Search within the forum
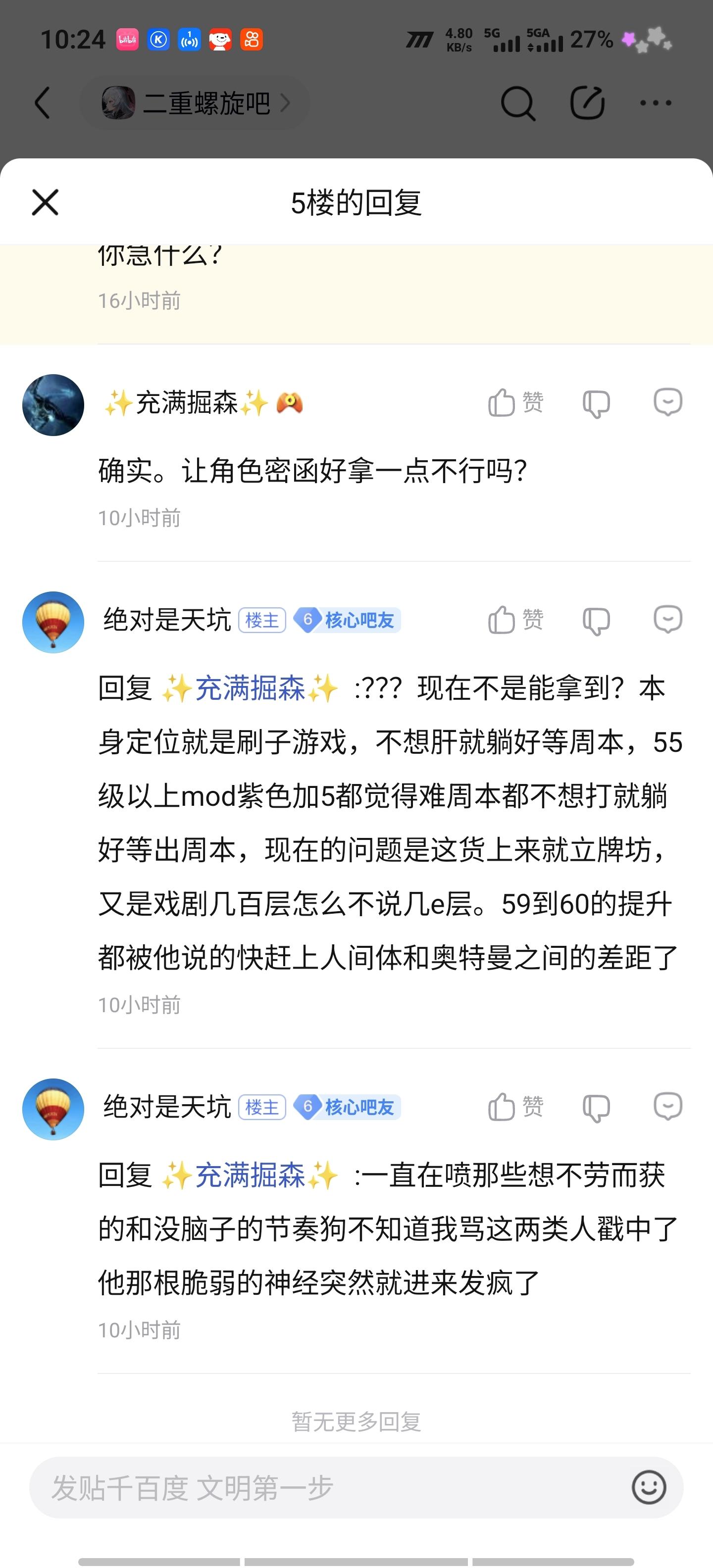 pyautogui.click(x=517, y=103)
